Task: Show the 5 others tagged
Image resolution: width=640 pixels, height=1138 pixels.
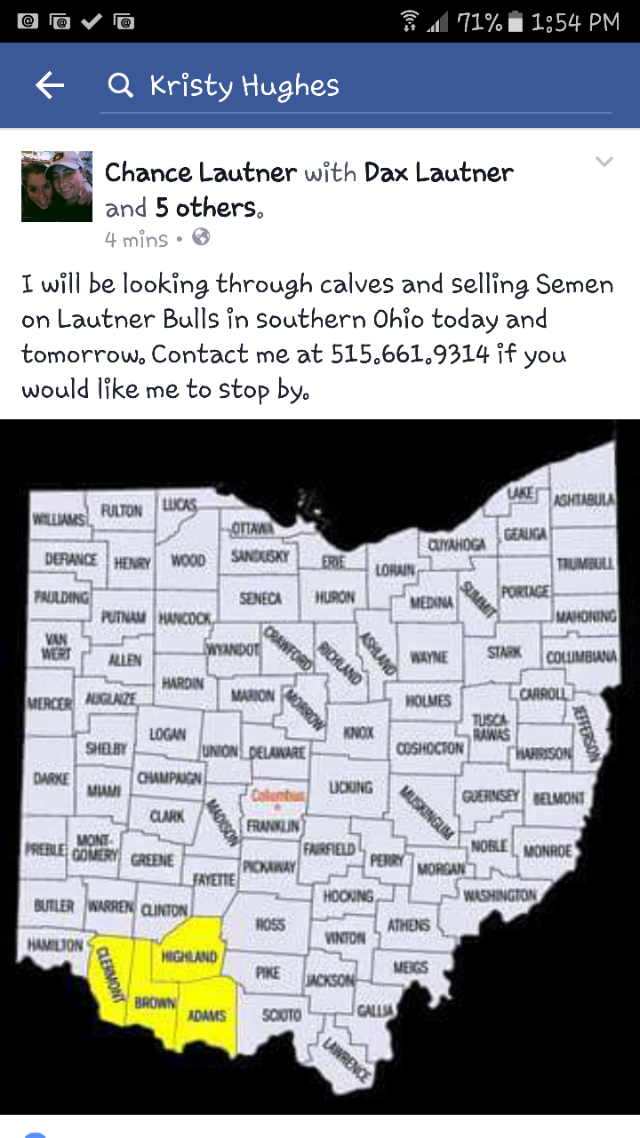Action: click(205, 208)
